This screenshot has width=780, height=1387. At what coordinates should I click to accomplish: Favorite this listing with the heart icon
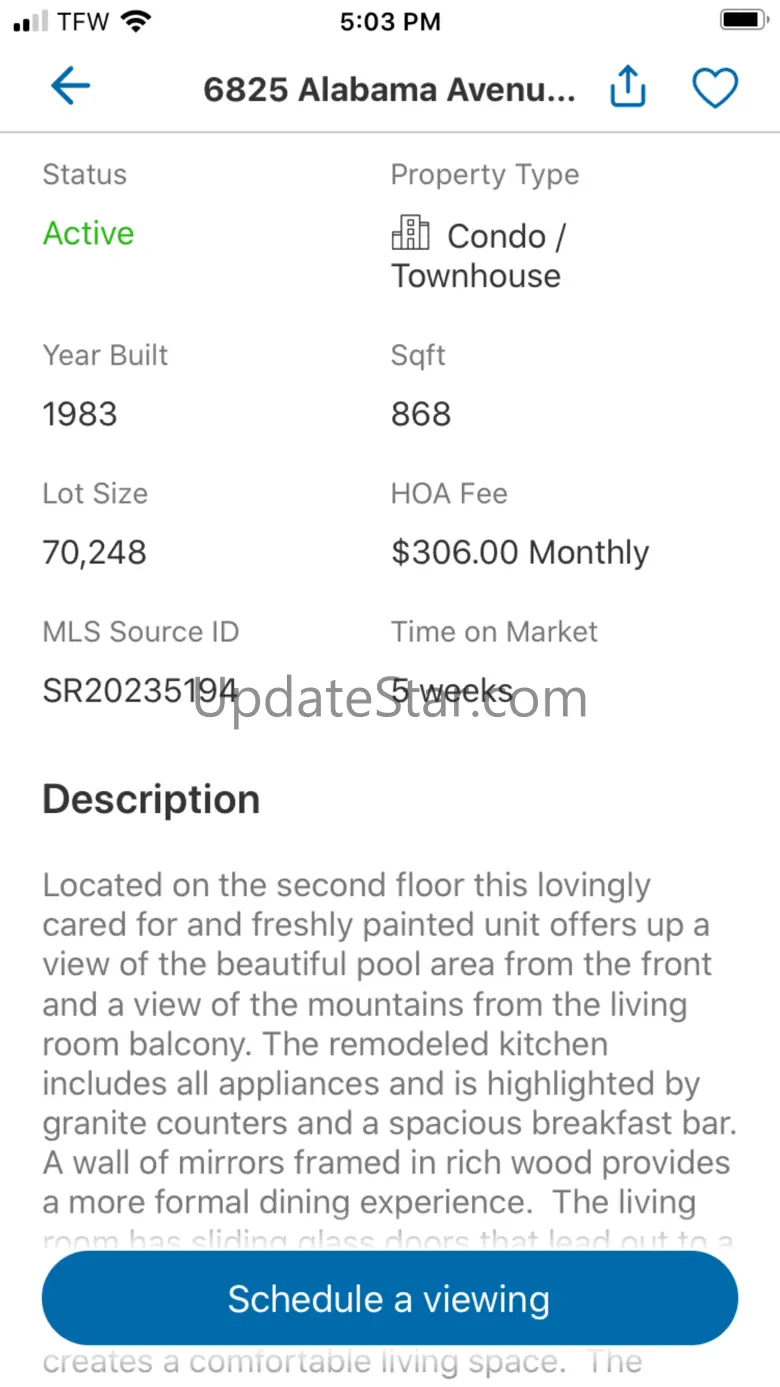point(715,88)
